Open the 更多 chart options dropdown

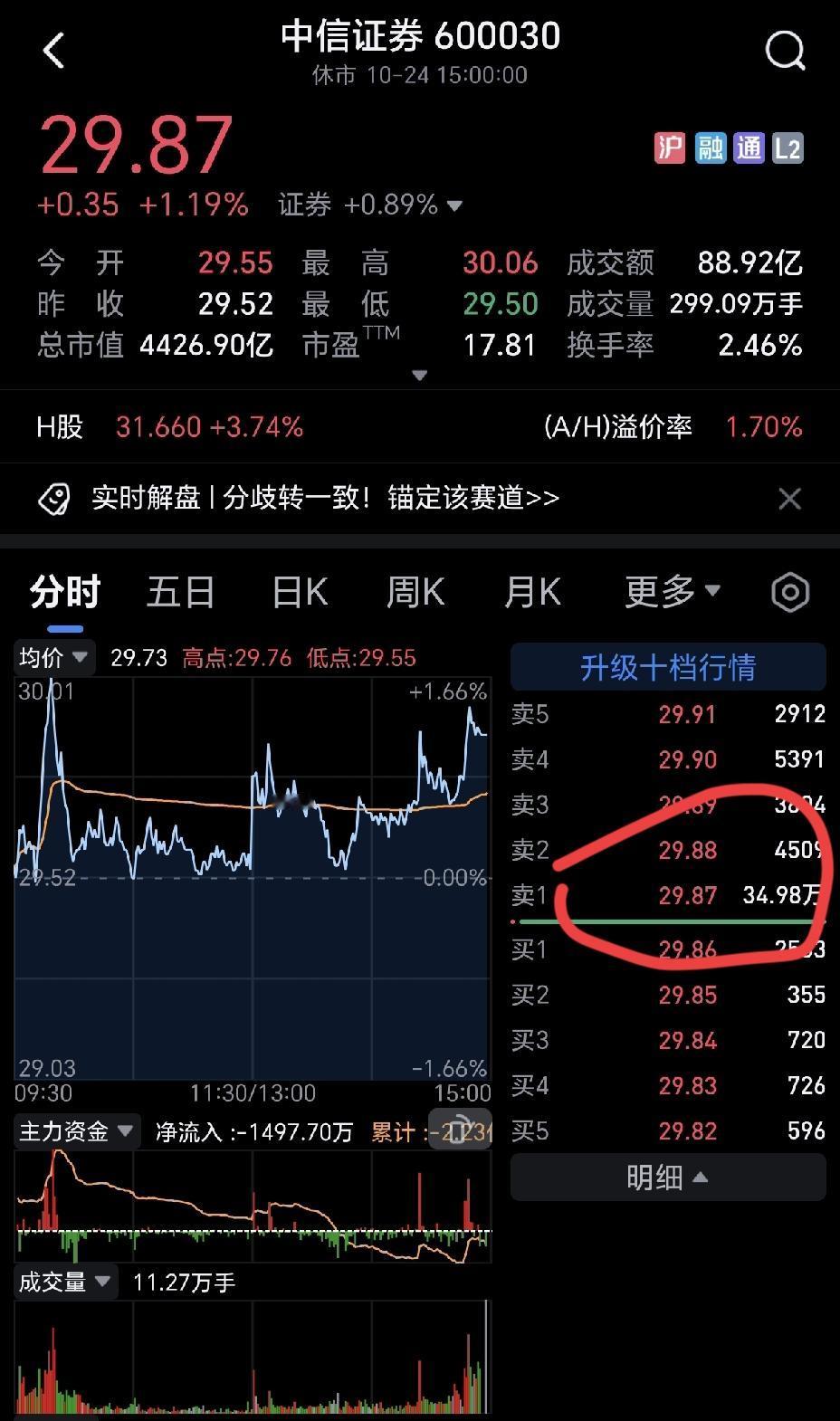point(672,593)
